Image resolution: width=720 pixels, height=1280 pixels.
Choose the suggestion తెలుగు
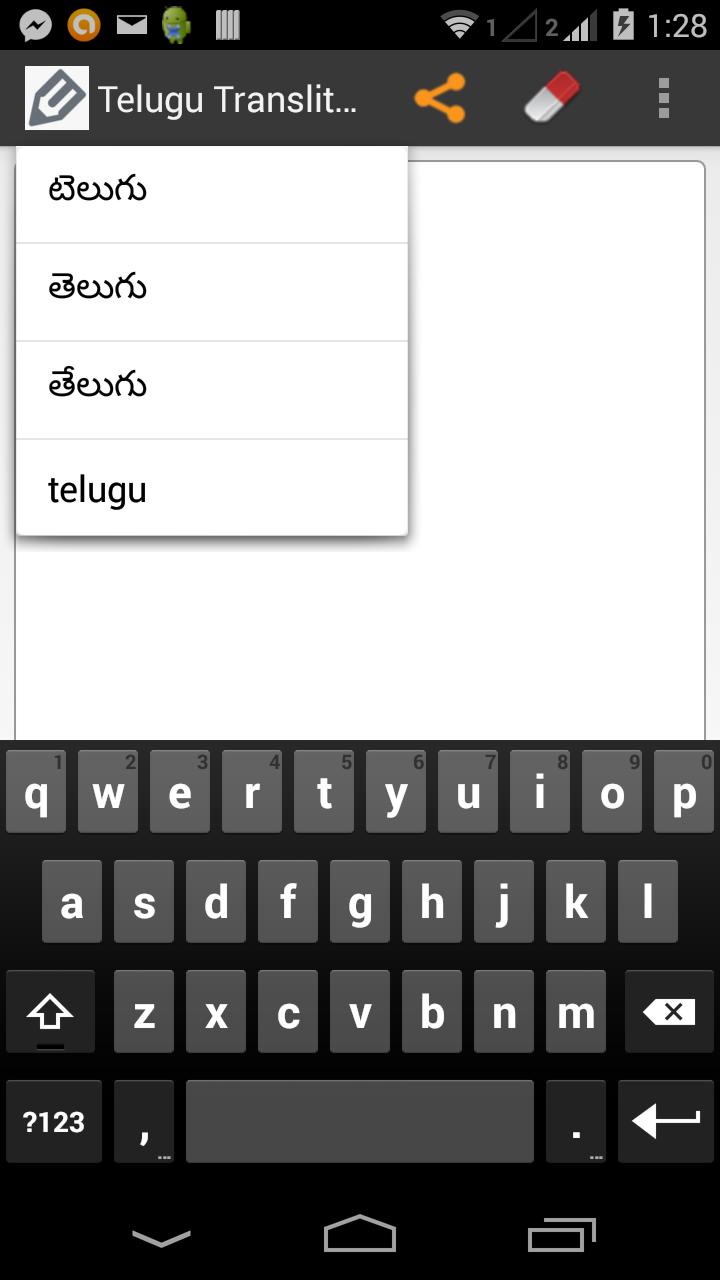tap(212, 291)
